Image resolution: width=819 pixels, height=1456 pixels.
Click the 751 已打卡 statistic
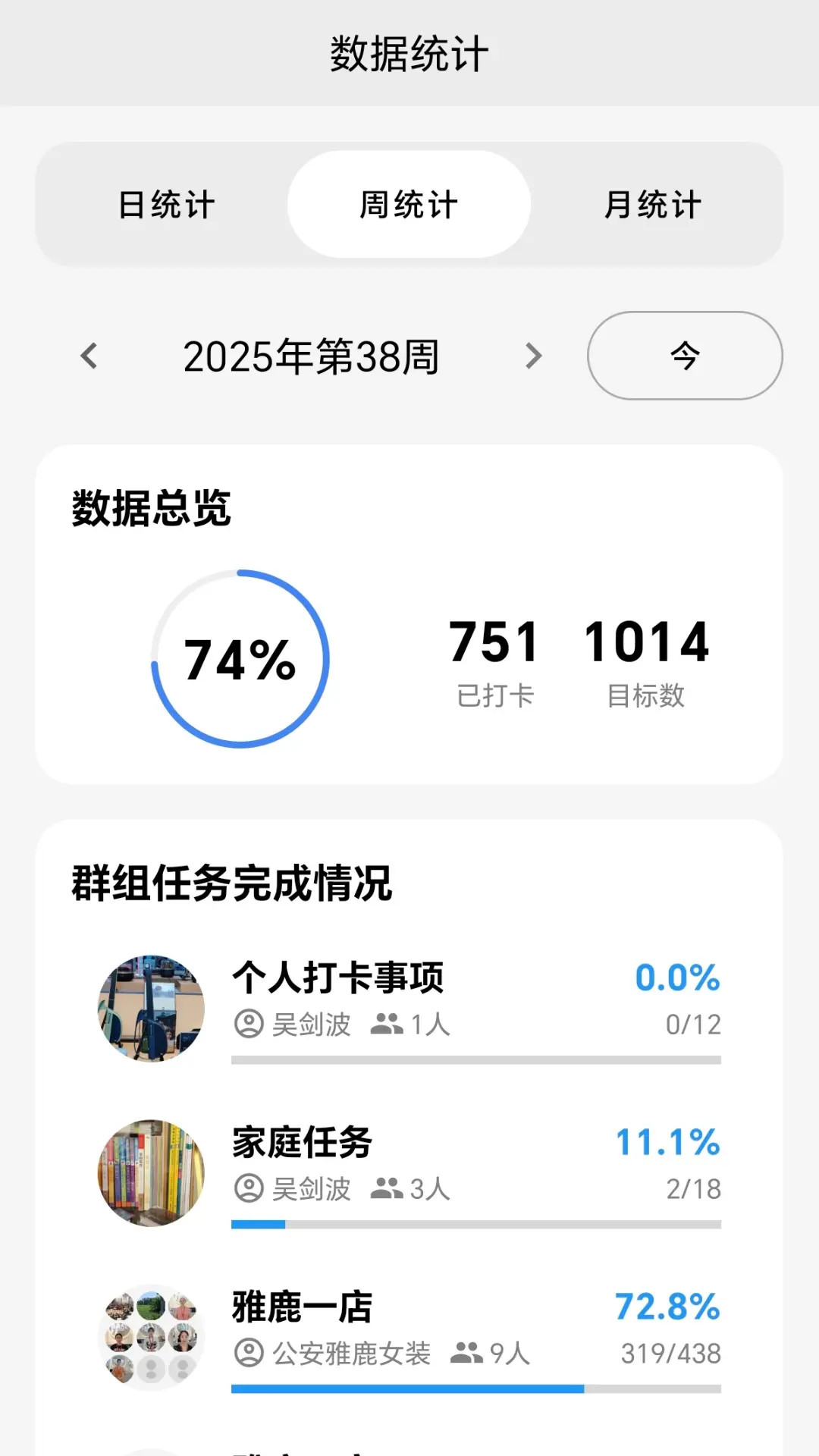494,643
